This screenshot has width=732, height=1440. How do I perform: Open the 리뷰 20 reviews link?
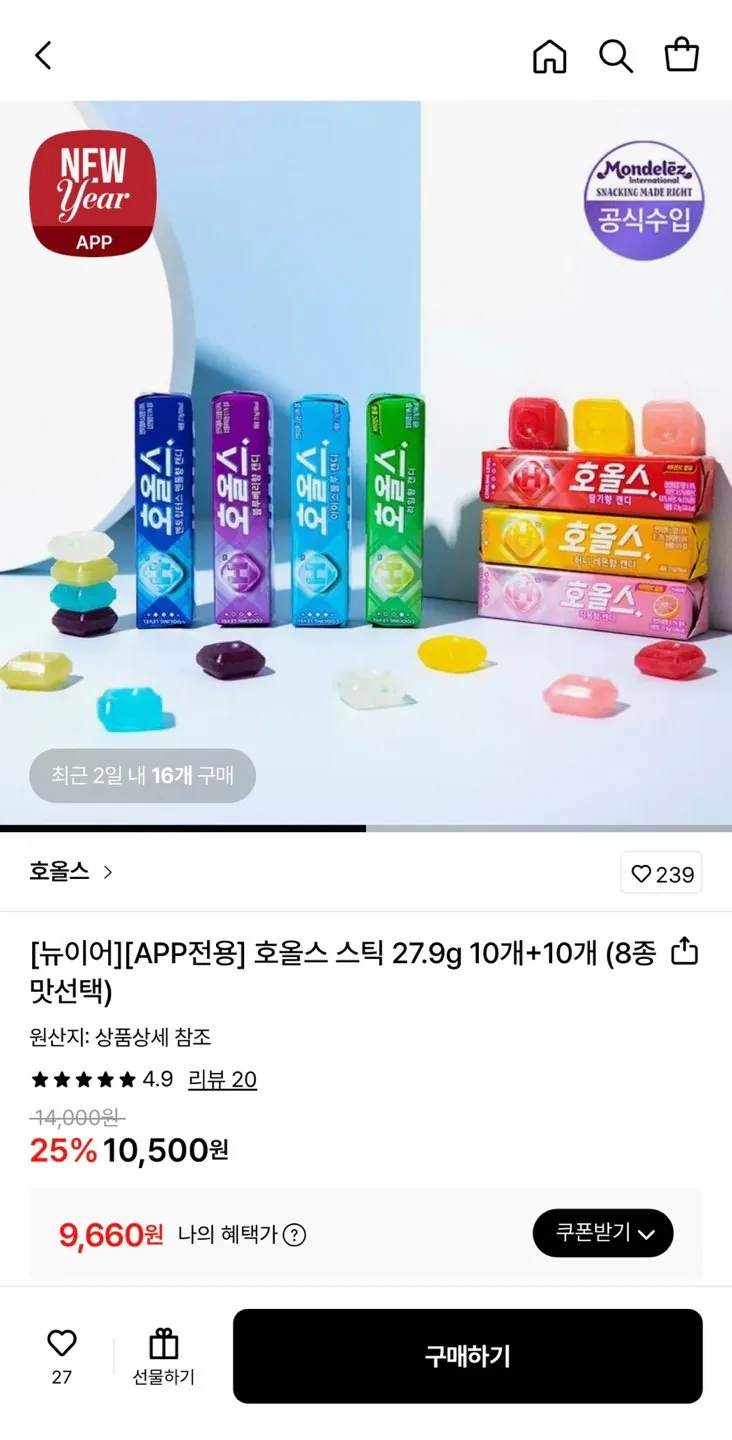coord(222,1080)
